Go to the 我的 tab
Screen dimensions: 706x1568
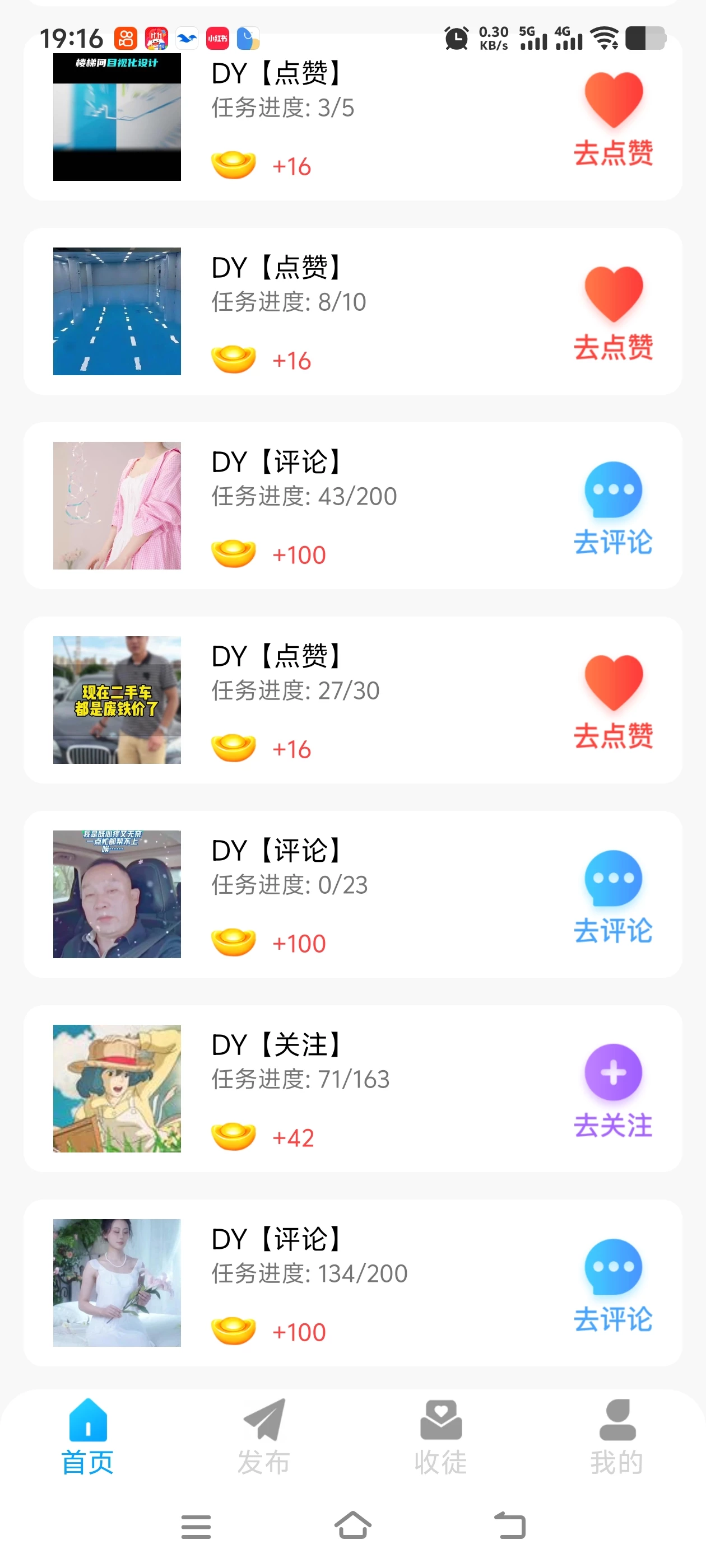click(616, 1436)
